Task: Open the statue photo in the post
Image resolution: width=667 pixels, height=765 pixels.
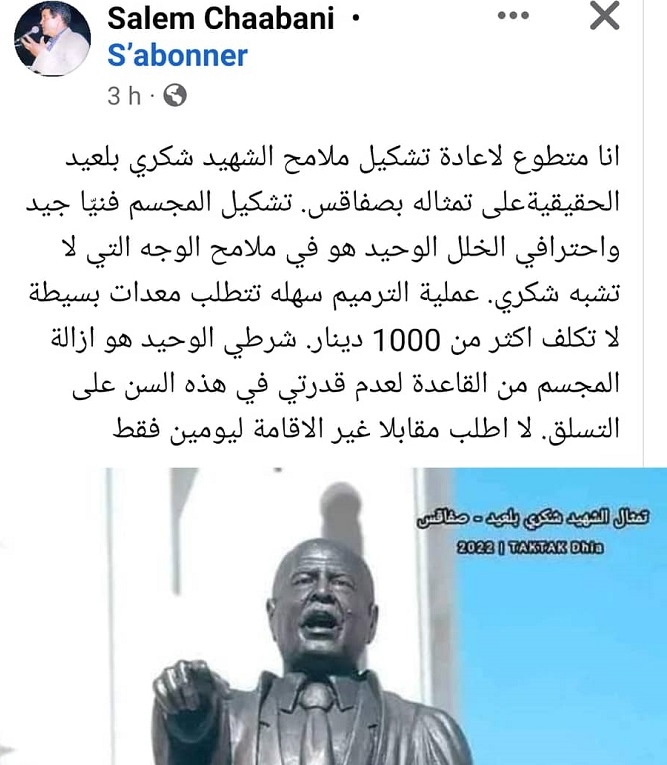Action: (333, 615)
